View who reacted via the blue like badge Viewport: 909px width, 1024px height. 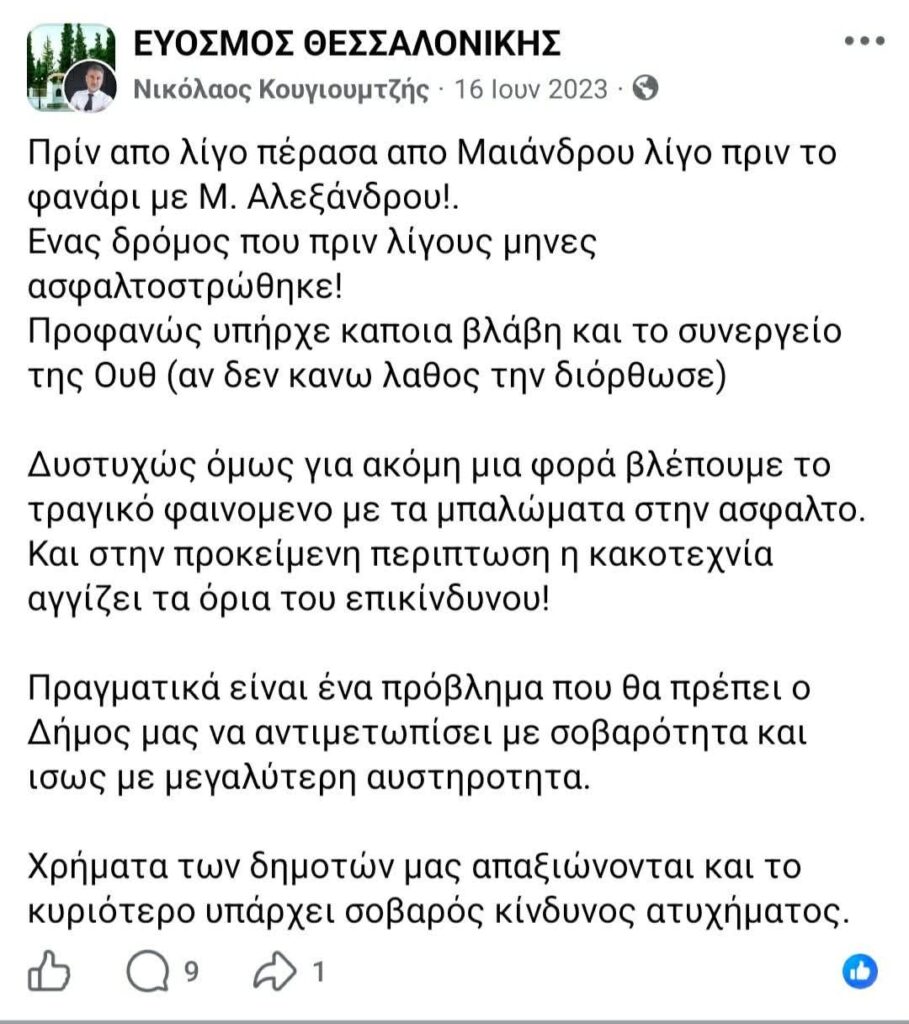point(860,972)
